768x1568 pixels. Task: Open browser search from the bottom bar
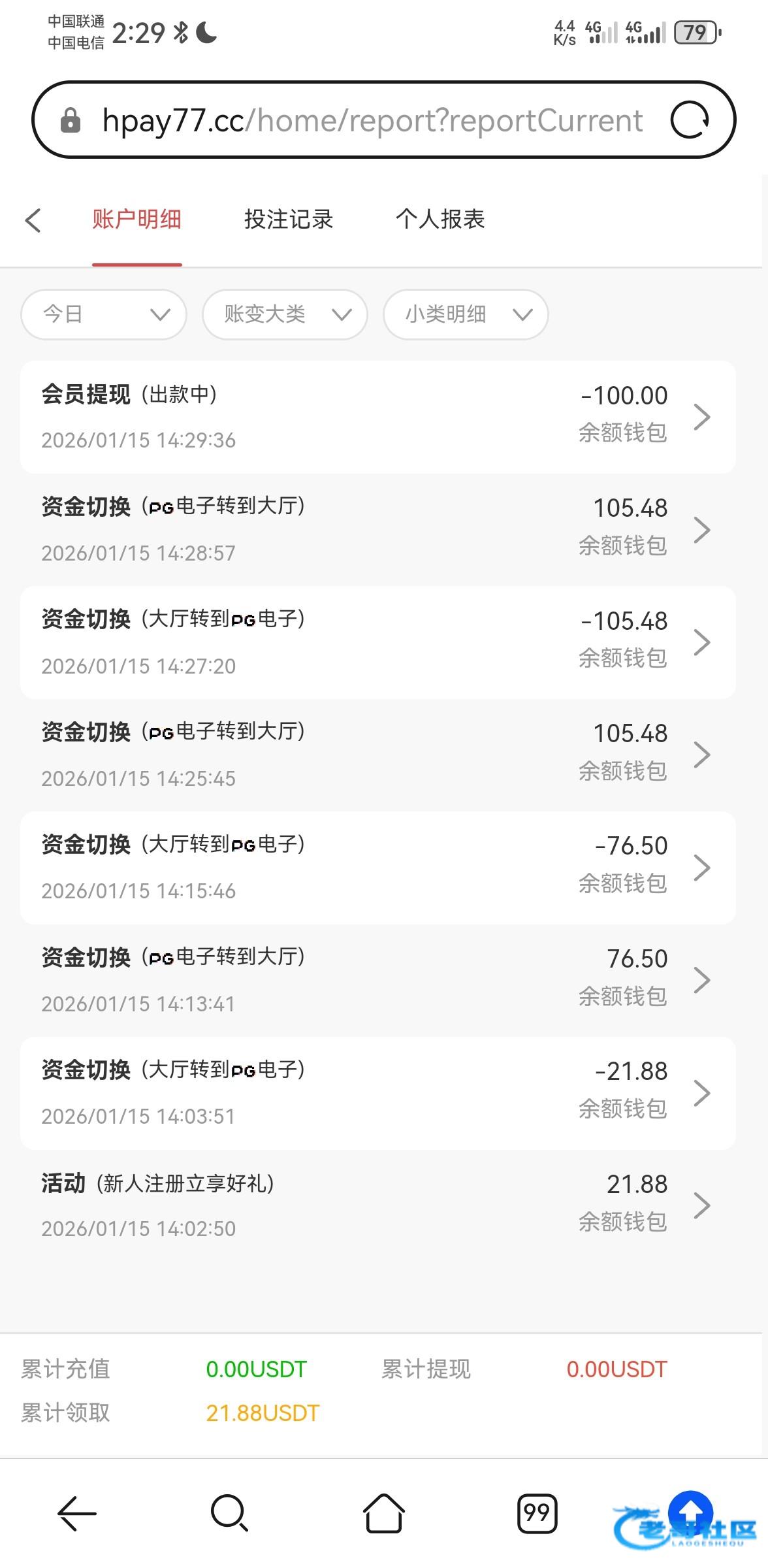coord(230,1512)
